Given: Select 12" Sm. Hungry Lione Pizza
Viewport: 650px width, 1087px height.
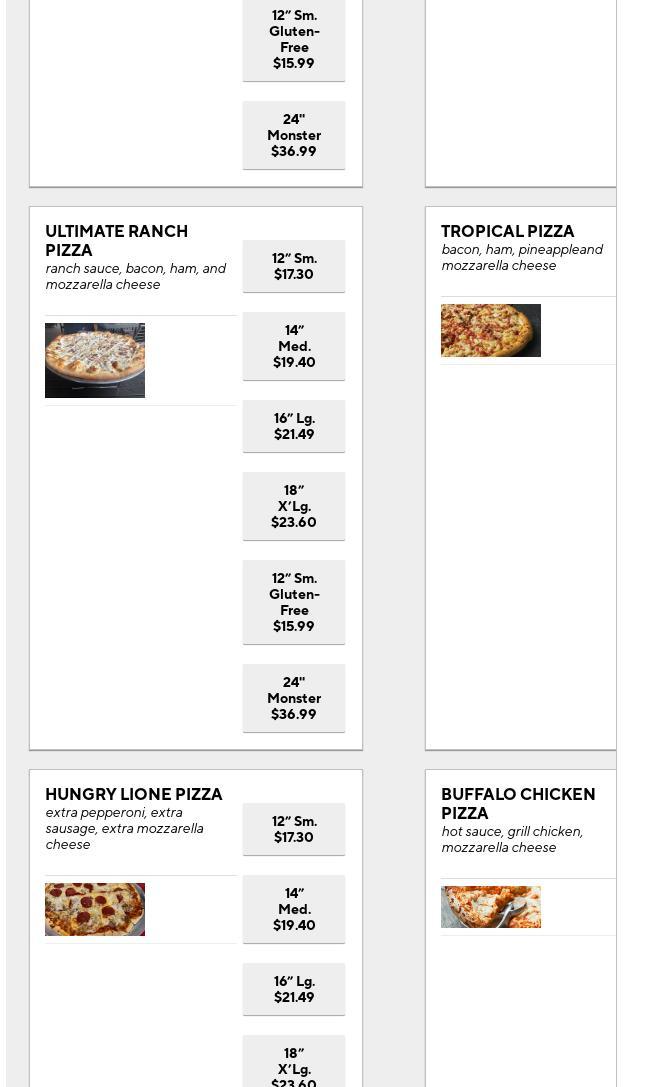Looking at the screenshot, I should tap(294, 829).
